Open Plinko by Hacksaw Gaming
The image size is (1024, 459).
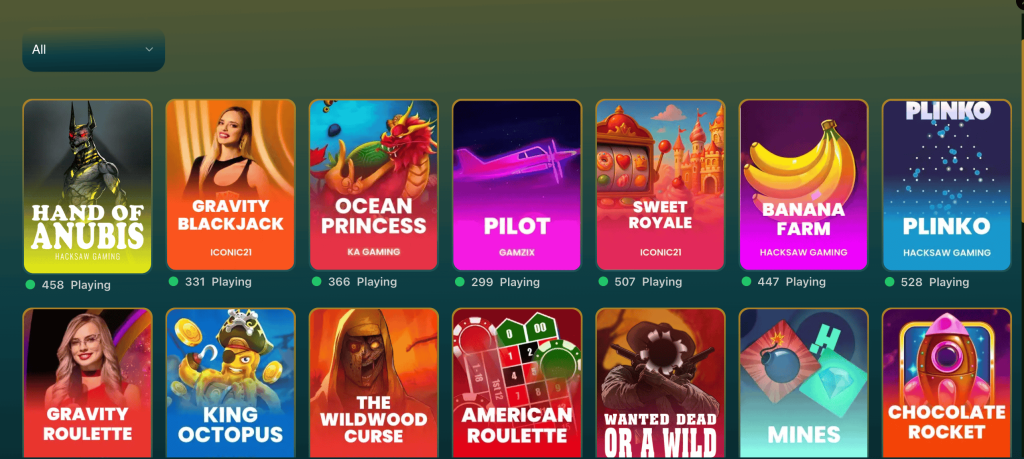point(946,185)
